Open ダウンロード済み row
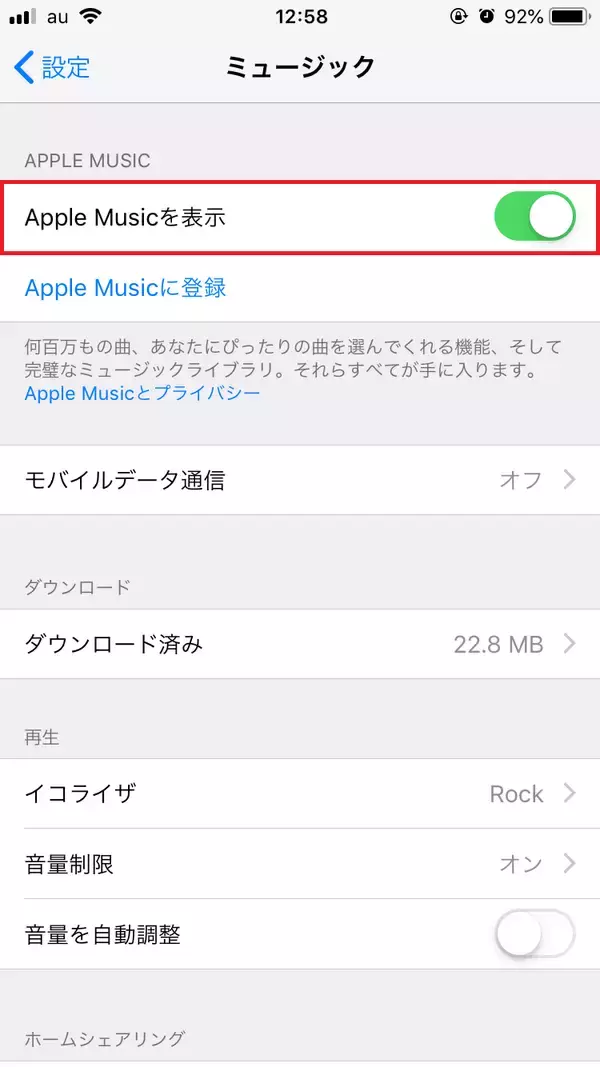Screen dimensions: 600x1067 (300, 644)
